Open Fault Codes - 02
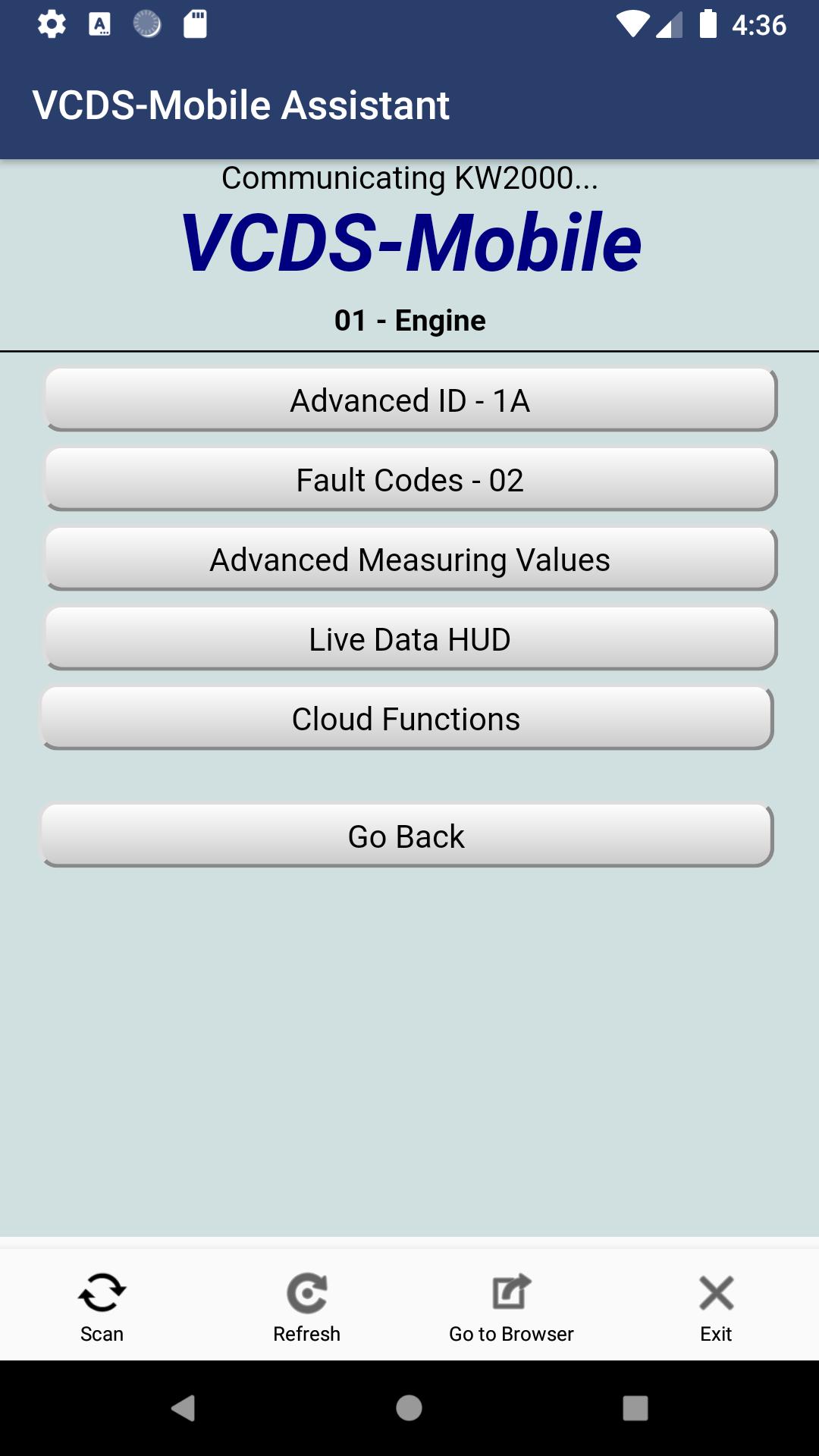This screenshot has width=819, height=1456. [x=409, y=480]
